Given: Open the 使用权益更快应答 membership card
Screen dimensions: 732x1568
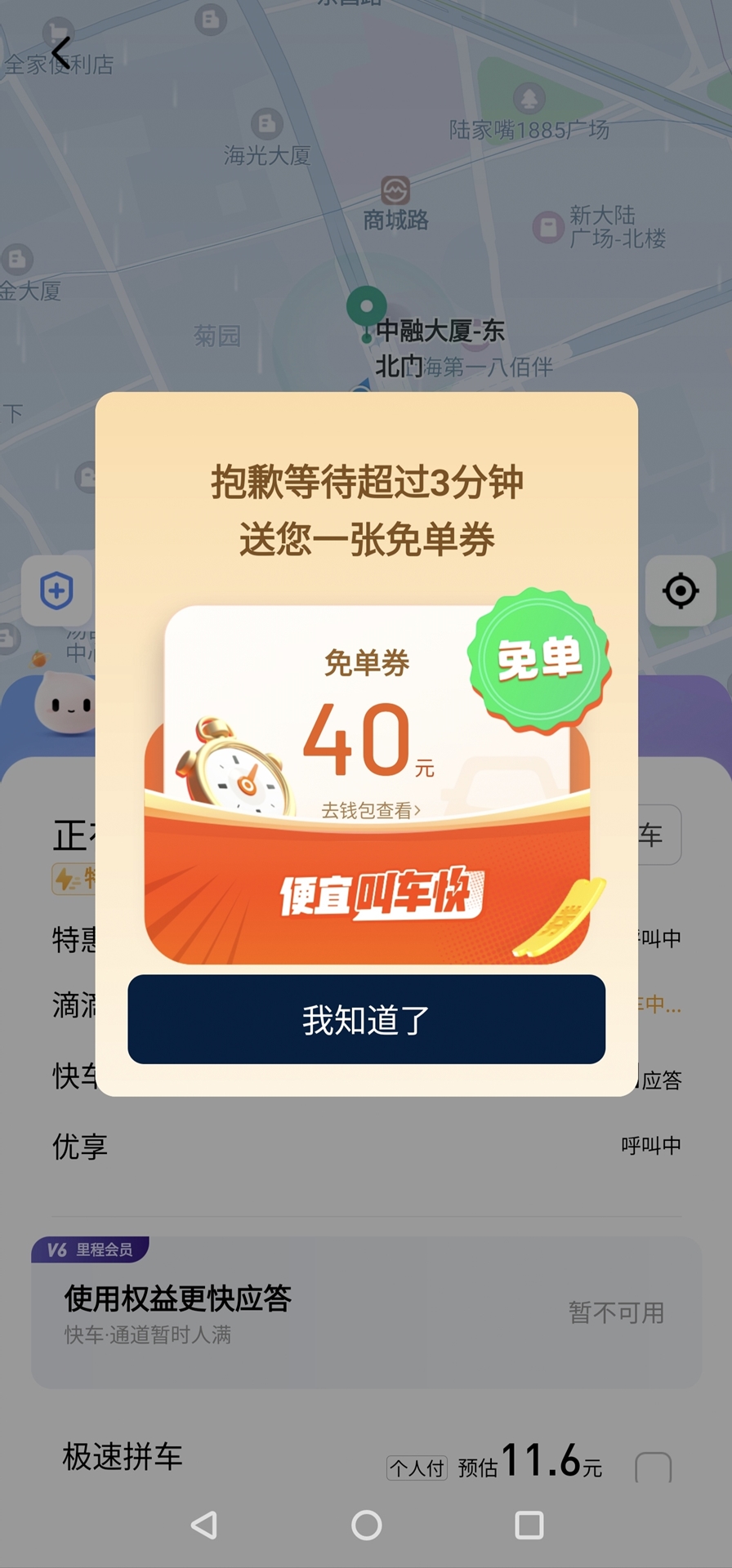Looking at the screenshot, I should pyautogui.click(x=366, y=1312).
